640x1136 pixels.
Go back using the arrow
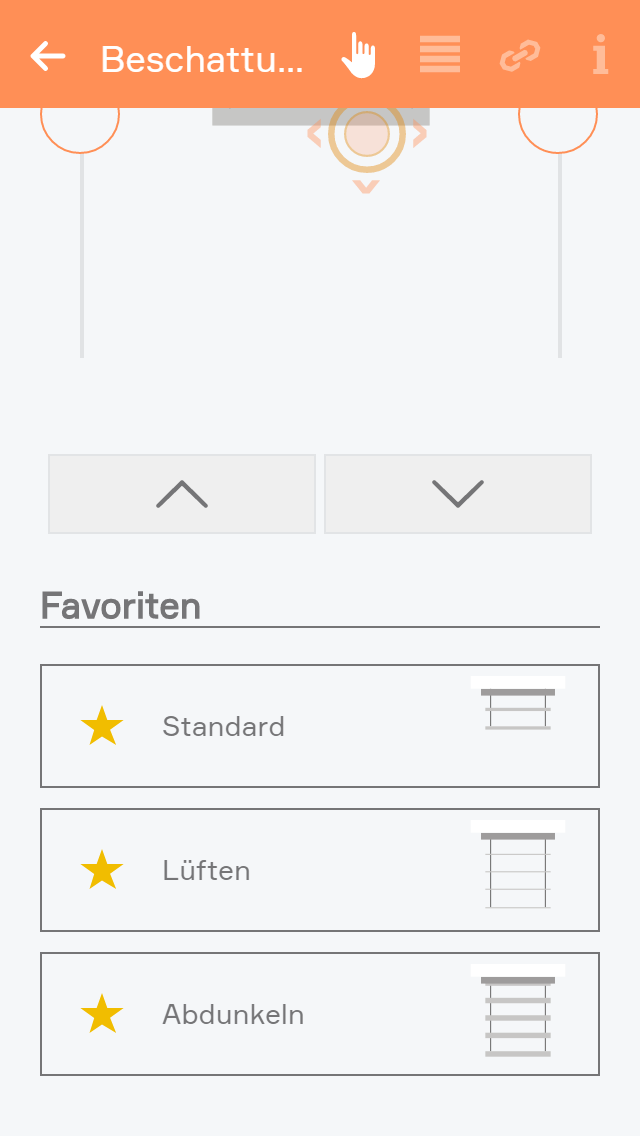[x=48, y=56]
